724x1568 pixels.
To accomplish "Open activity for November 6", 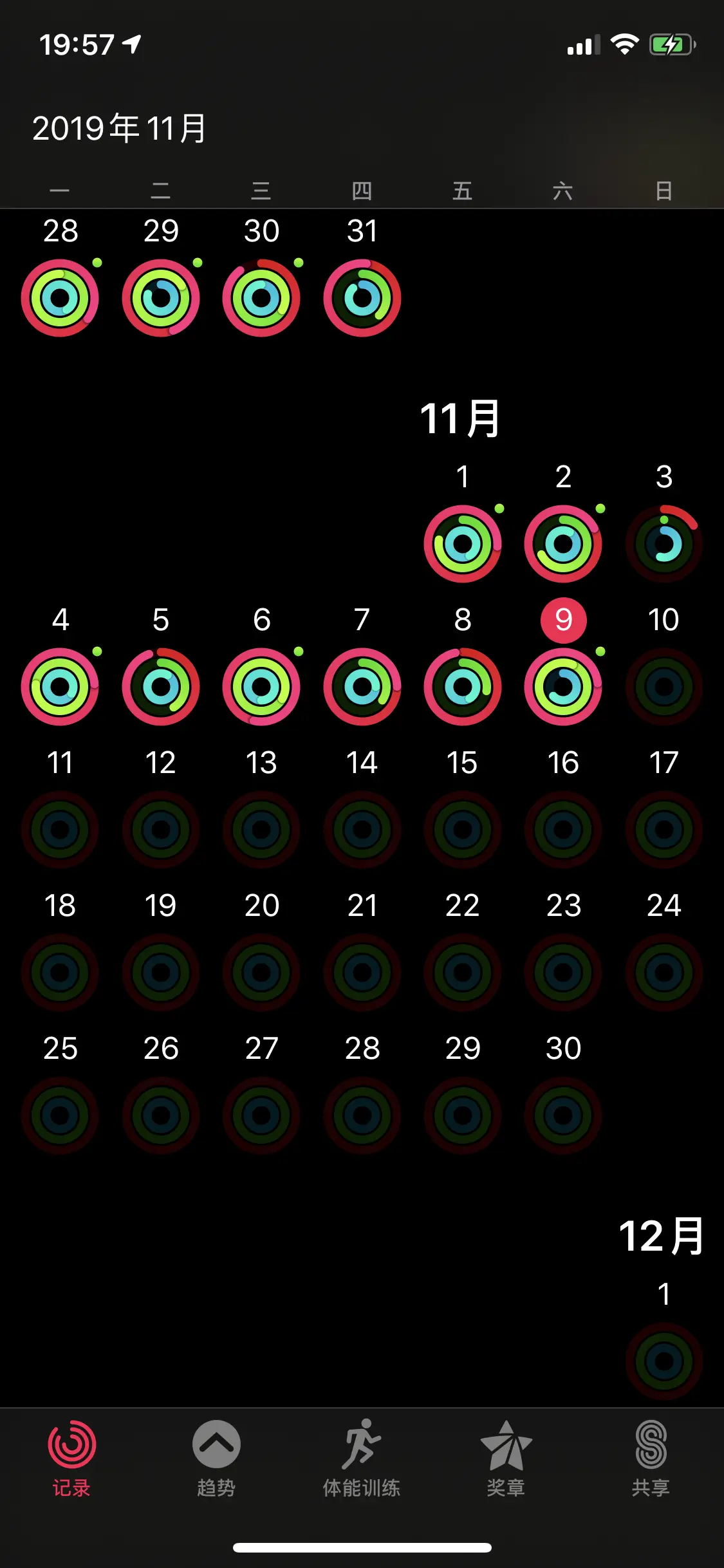I will tap(261, 686).
